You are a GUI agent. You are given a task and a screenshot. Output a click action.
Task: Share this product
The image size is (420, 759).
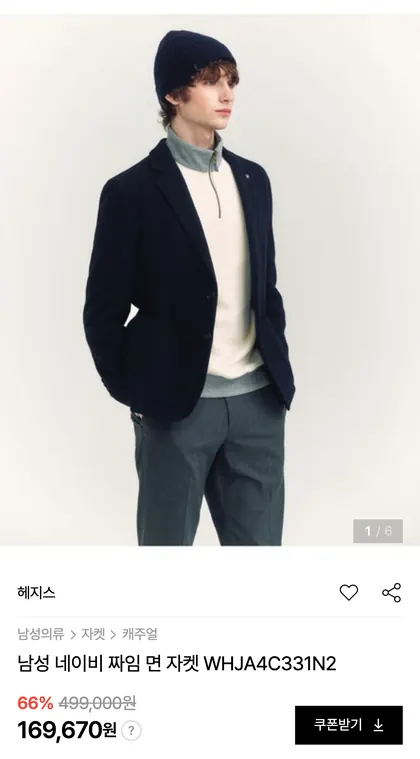[391, 592]
